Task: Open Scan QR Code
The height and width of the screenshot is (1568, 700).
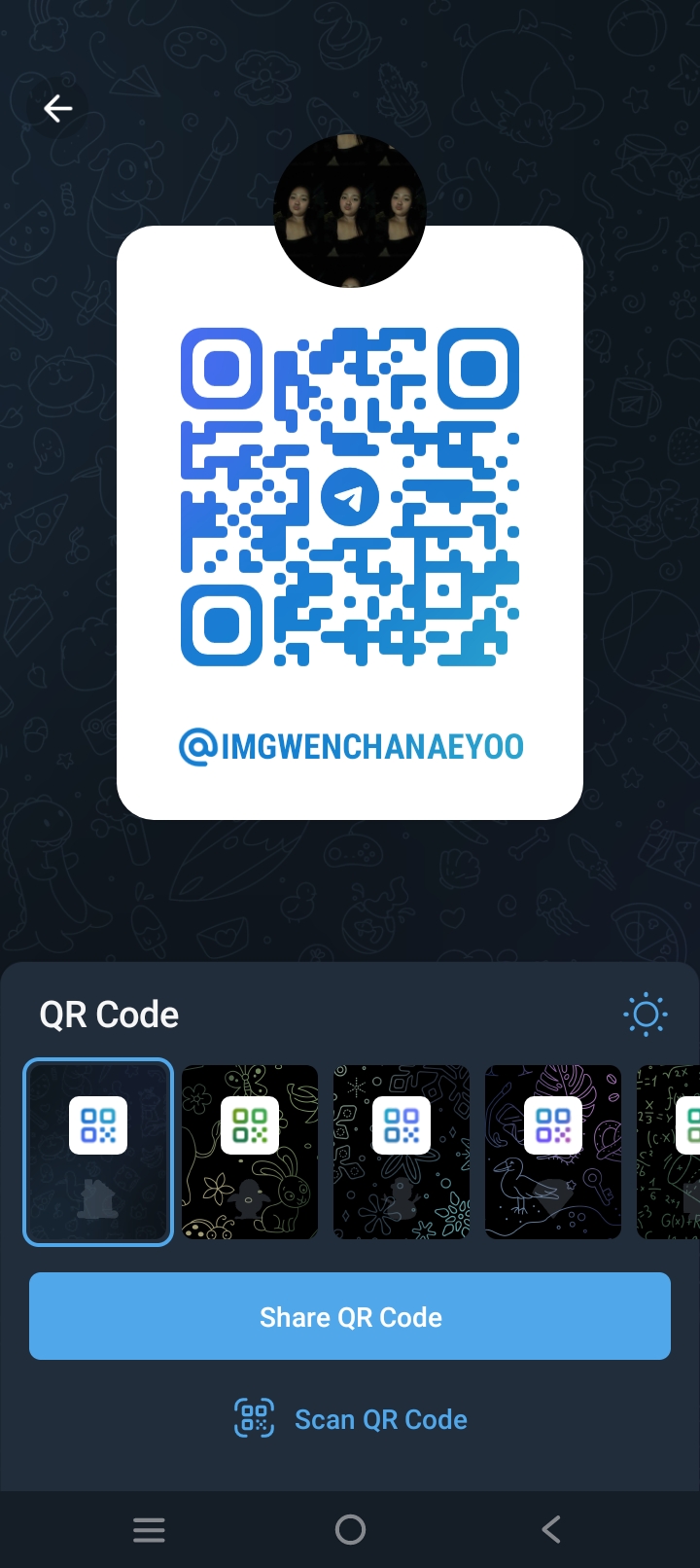Action: pyautogui.click(x=350, y=1419)
